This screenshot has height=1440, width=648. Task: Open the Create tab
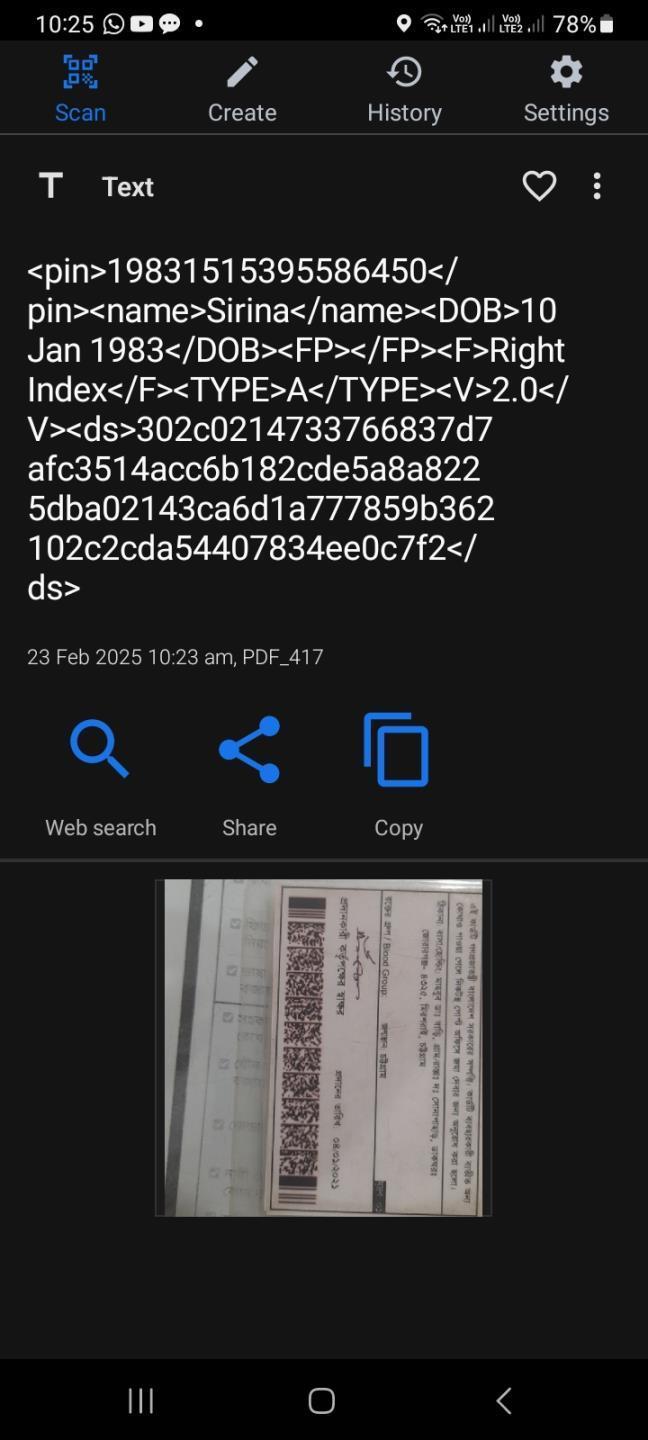coord(242,89)
